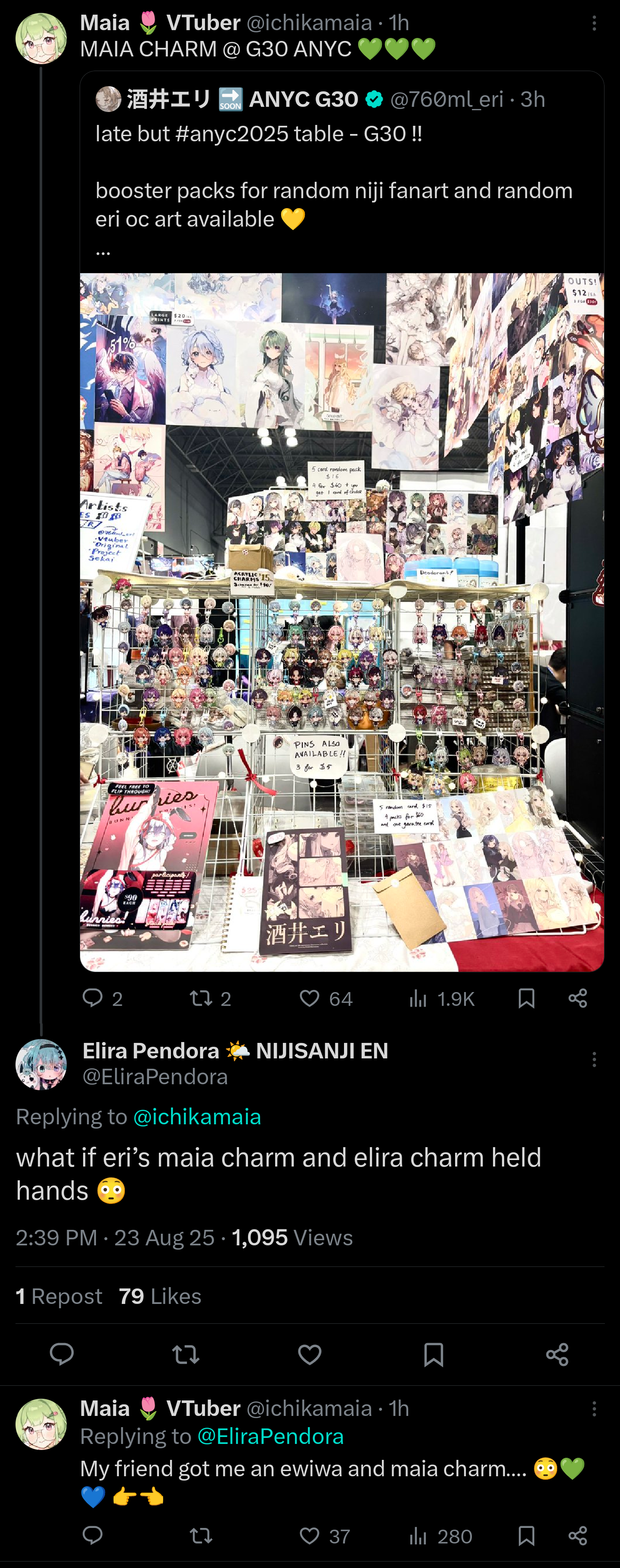Tap @EliraPendora mention in Maia's reply
Viewport: 620px width, 1568px height.
[270, 1437]
